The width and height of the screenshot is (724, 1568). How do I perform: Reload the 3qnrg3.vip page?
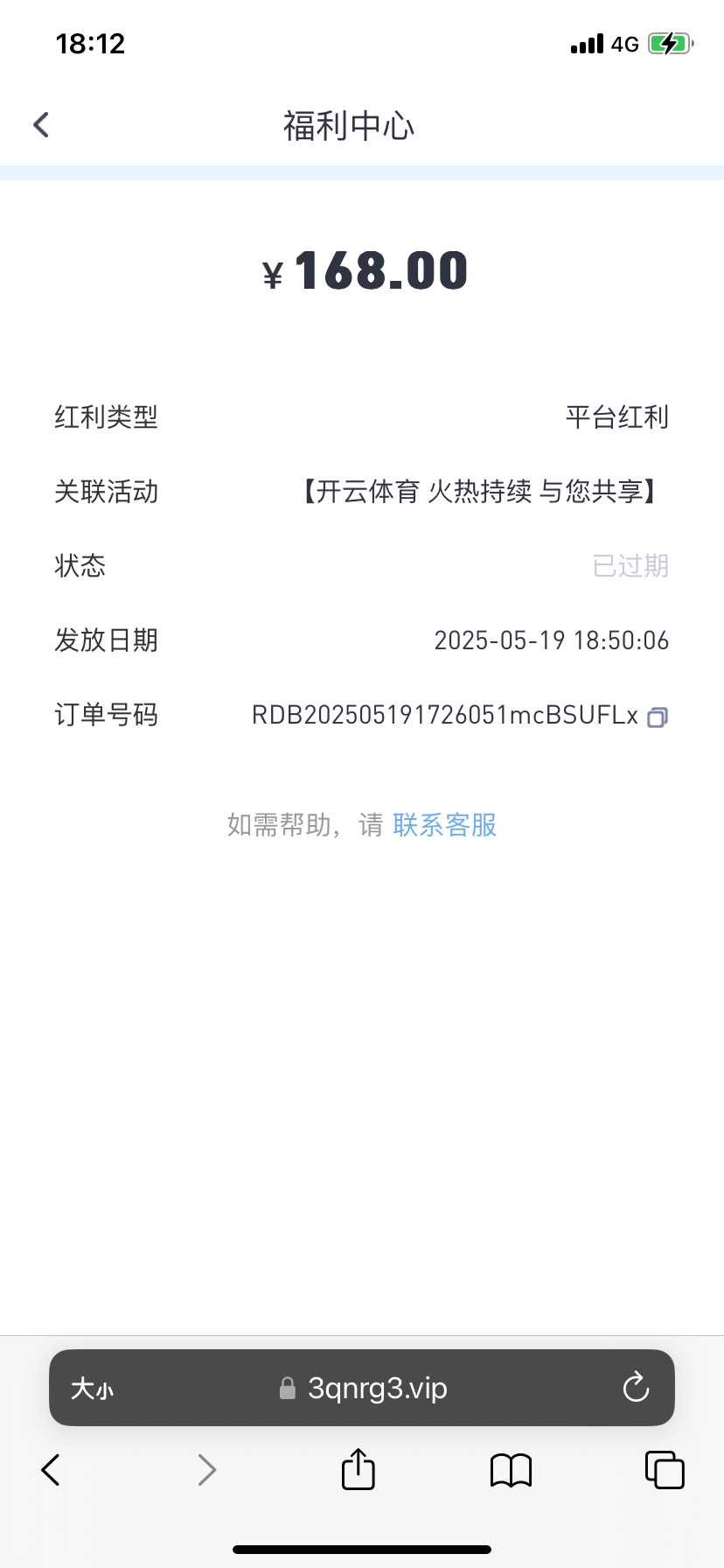pos(636,1388)
